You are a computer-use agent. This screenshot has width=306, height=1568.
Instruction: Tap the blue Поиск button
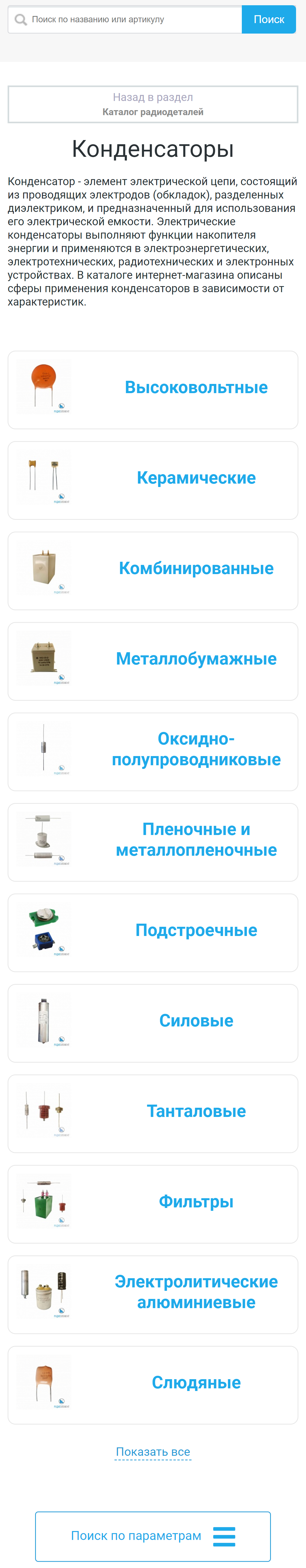pos(268,19)
